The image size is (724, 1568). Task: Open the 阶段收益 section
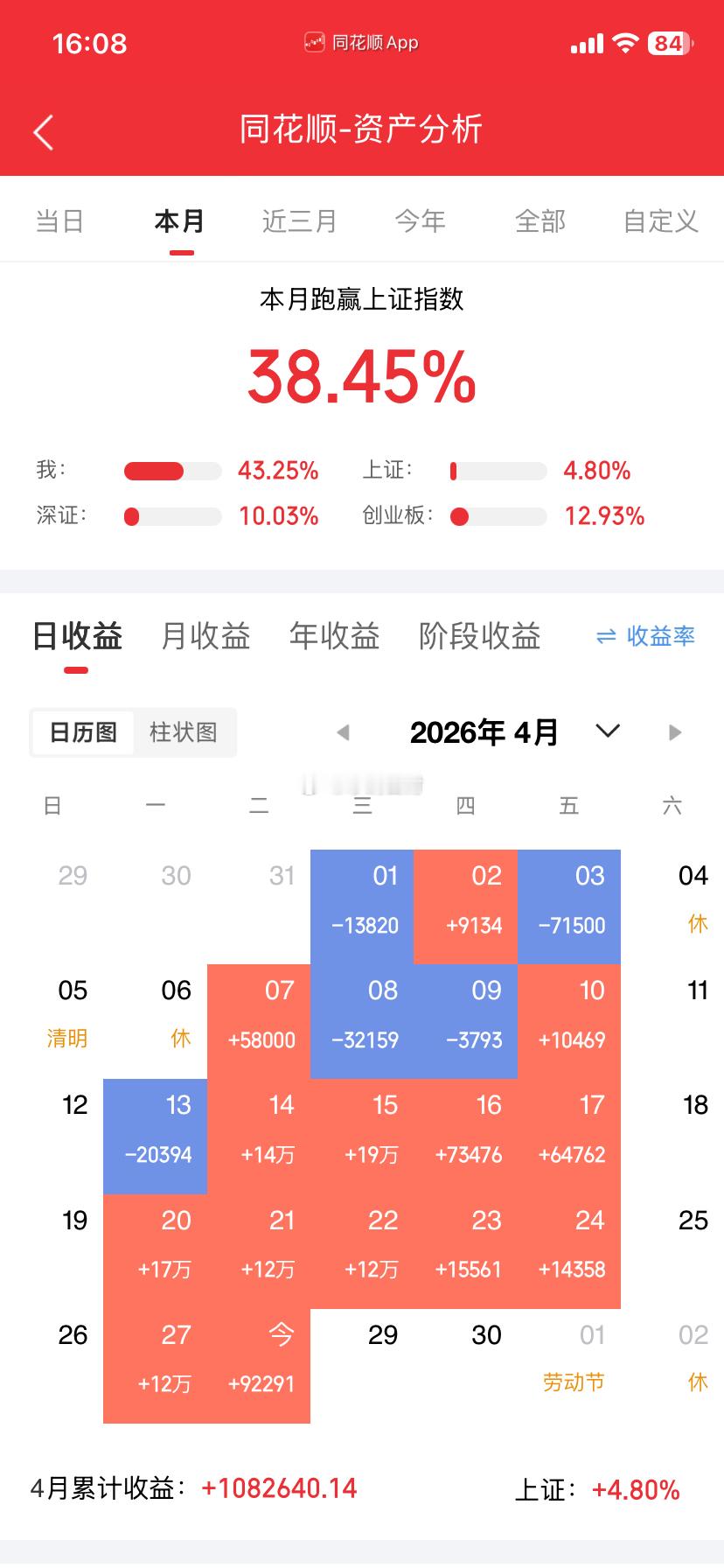pos(480,637)
